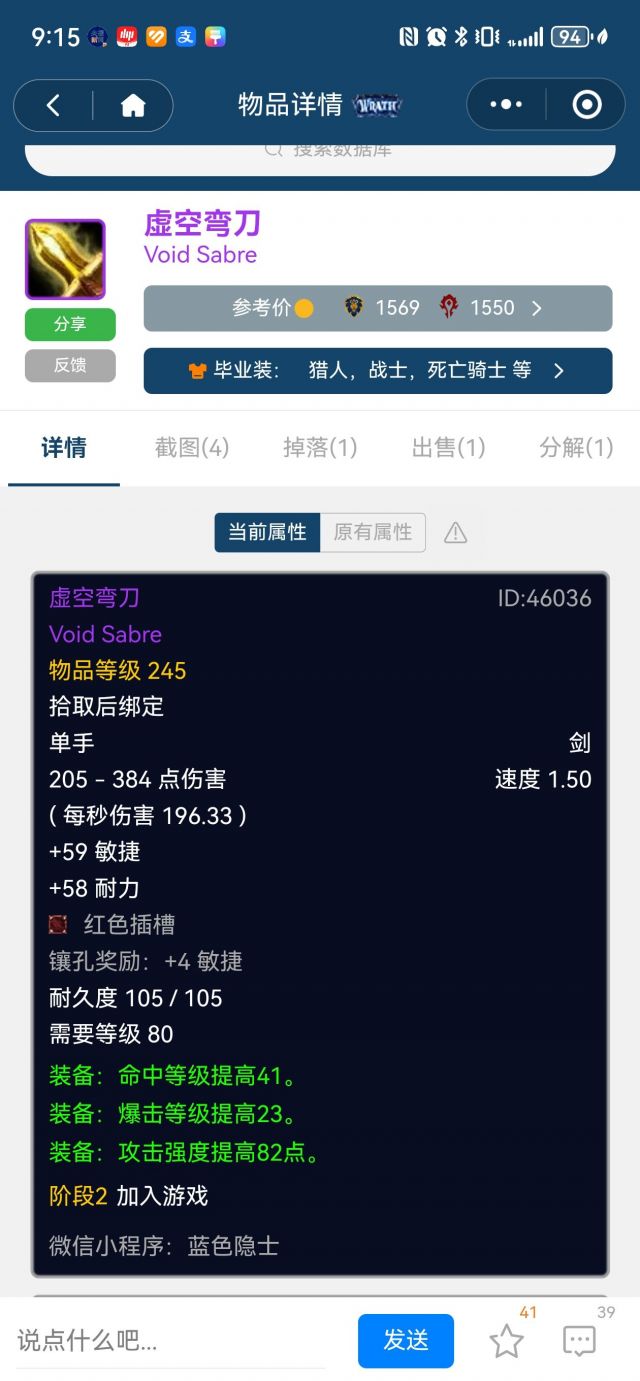Share this item with the green 分享 button
The height and width of the screenshot is (1381, 640).
70,325
